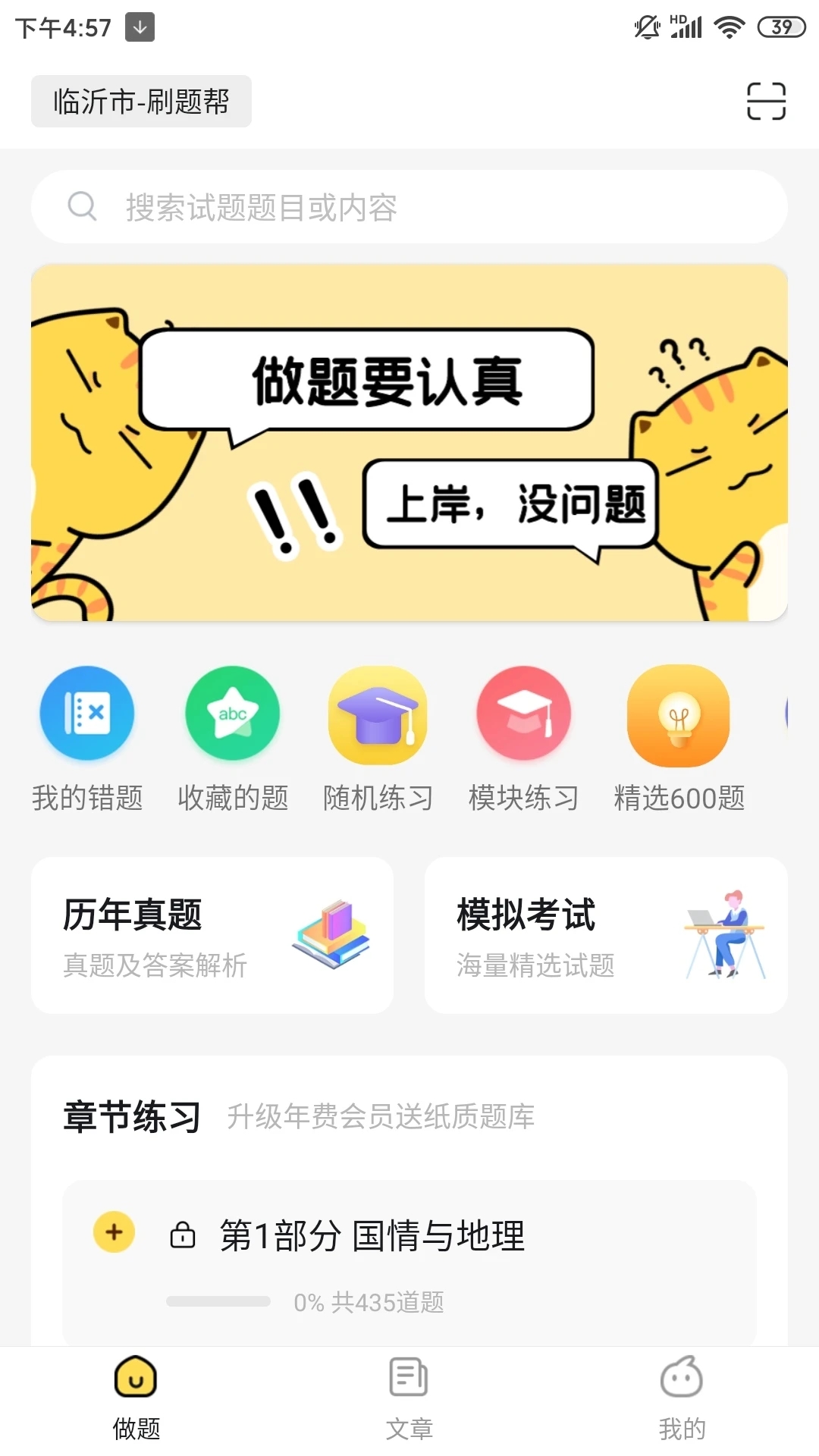Open 历年真题 past exam papers
819x1456 pixels.
click(x=212, y=935)
